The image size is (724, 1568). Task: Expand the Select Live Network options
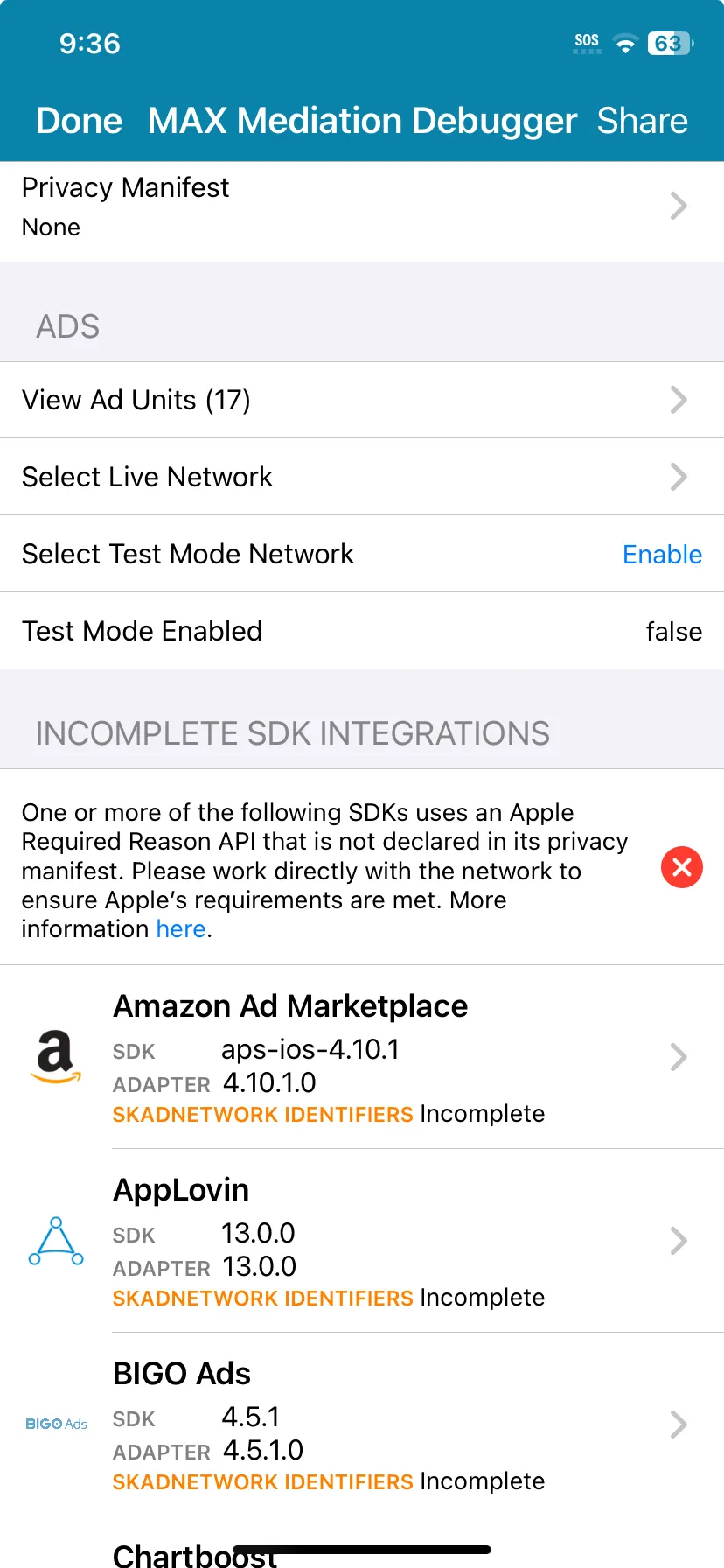click(x=362, y=477)
